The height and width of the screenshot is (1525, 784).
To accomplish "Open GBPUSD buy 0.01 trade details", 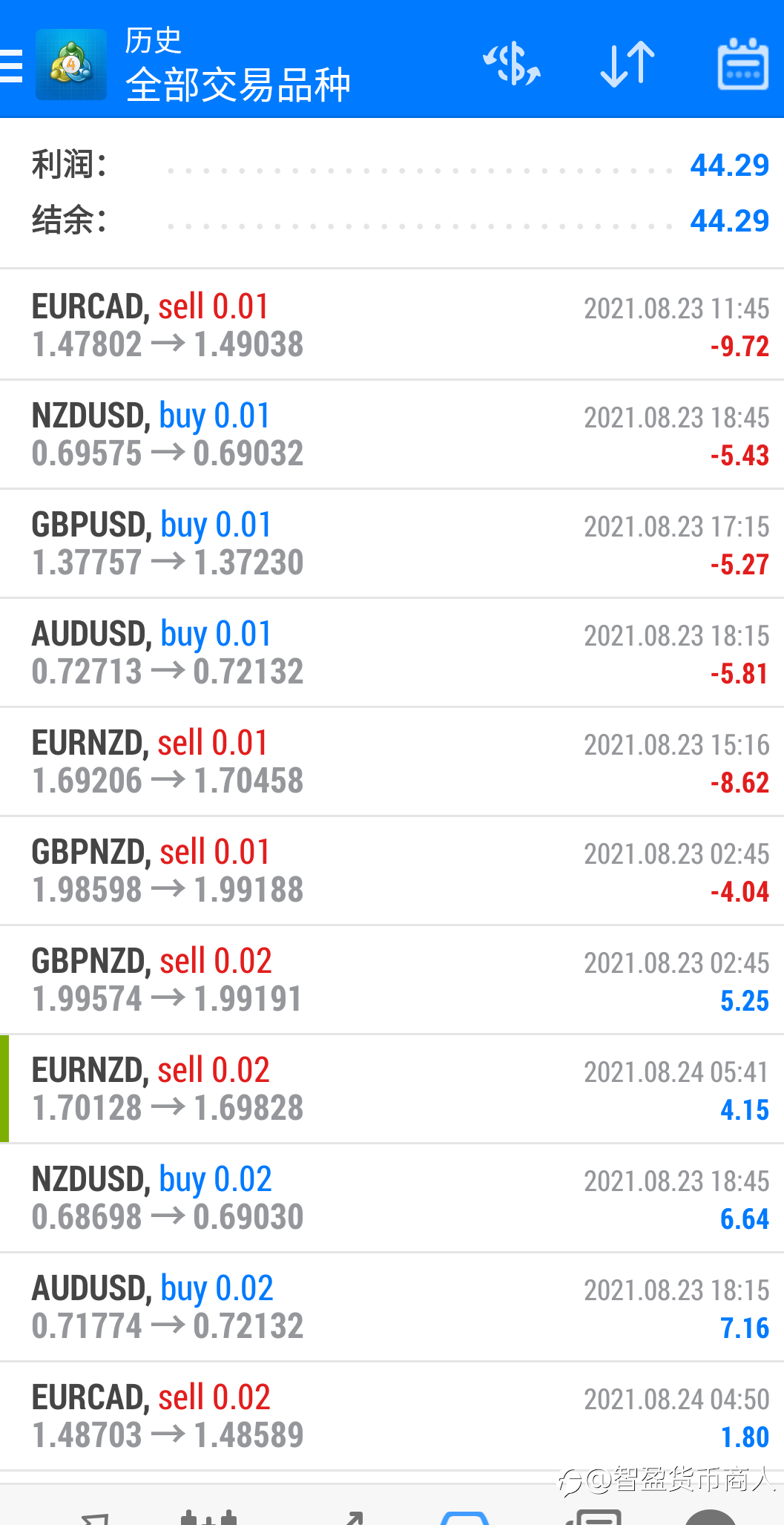I will click(x=392, y=543).
